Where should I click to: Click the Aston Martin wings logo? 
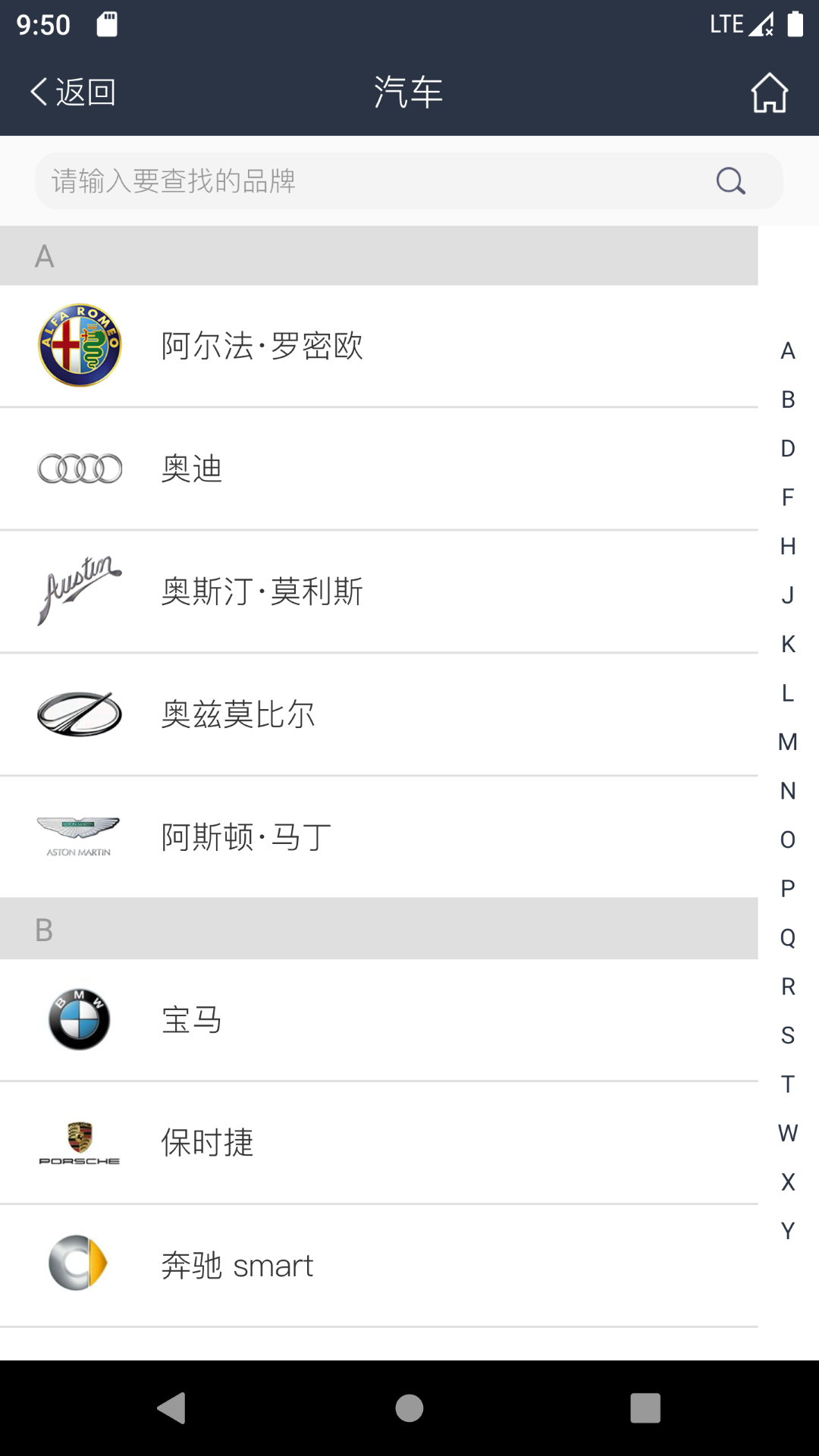point(79,836)
